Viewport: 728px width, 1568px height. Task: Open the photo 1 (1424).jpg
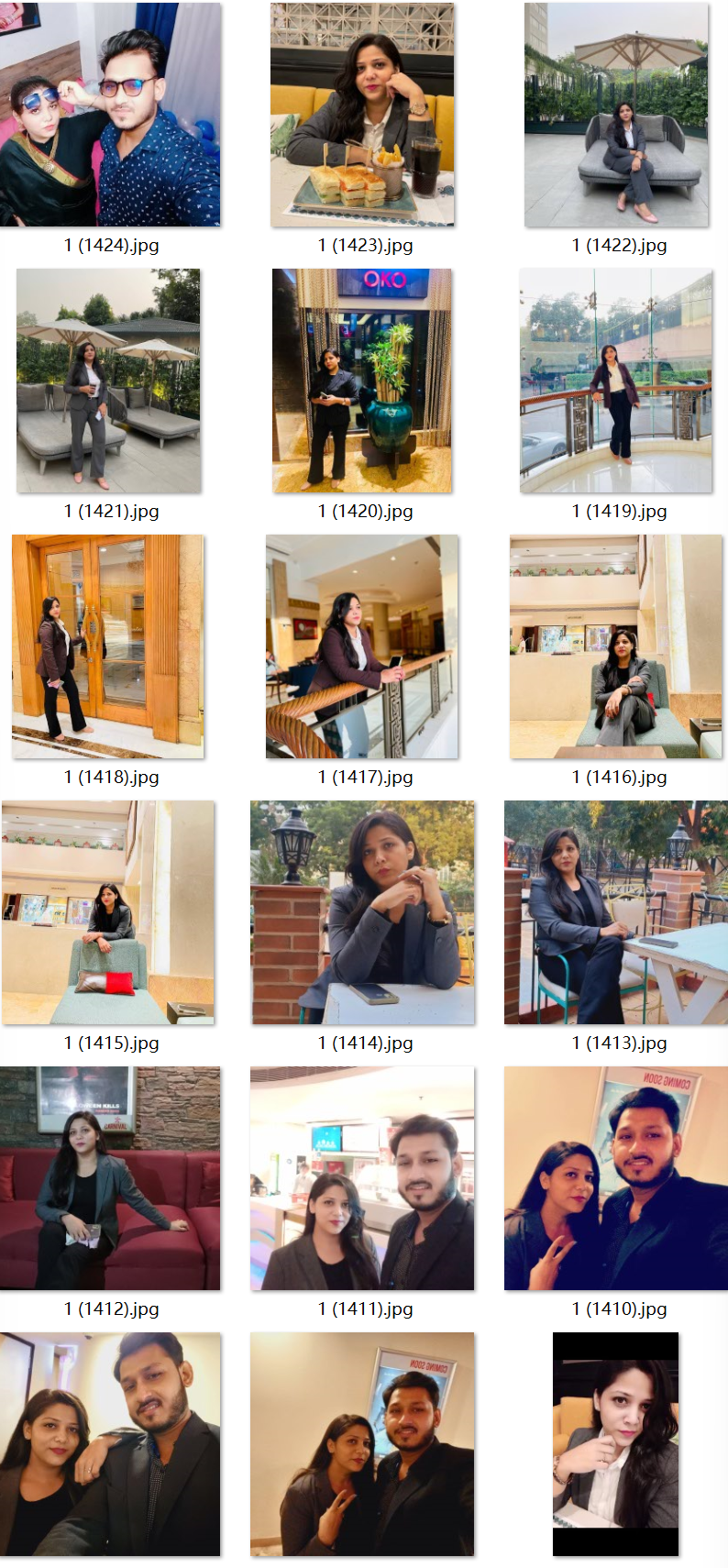[110, 115]
